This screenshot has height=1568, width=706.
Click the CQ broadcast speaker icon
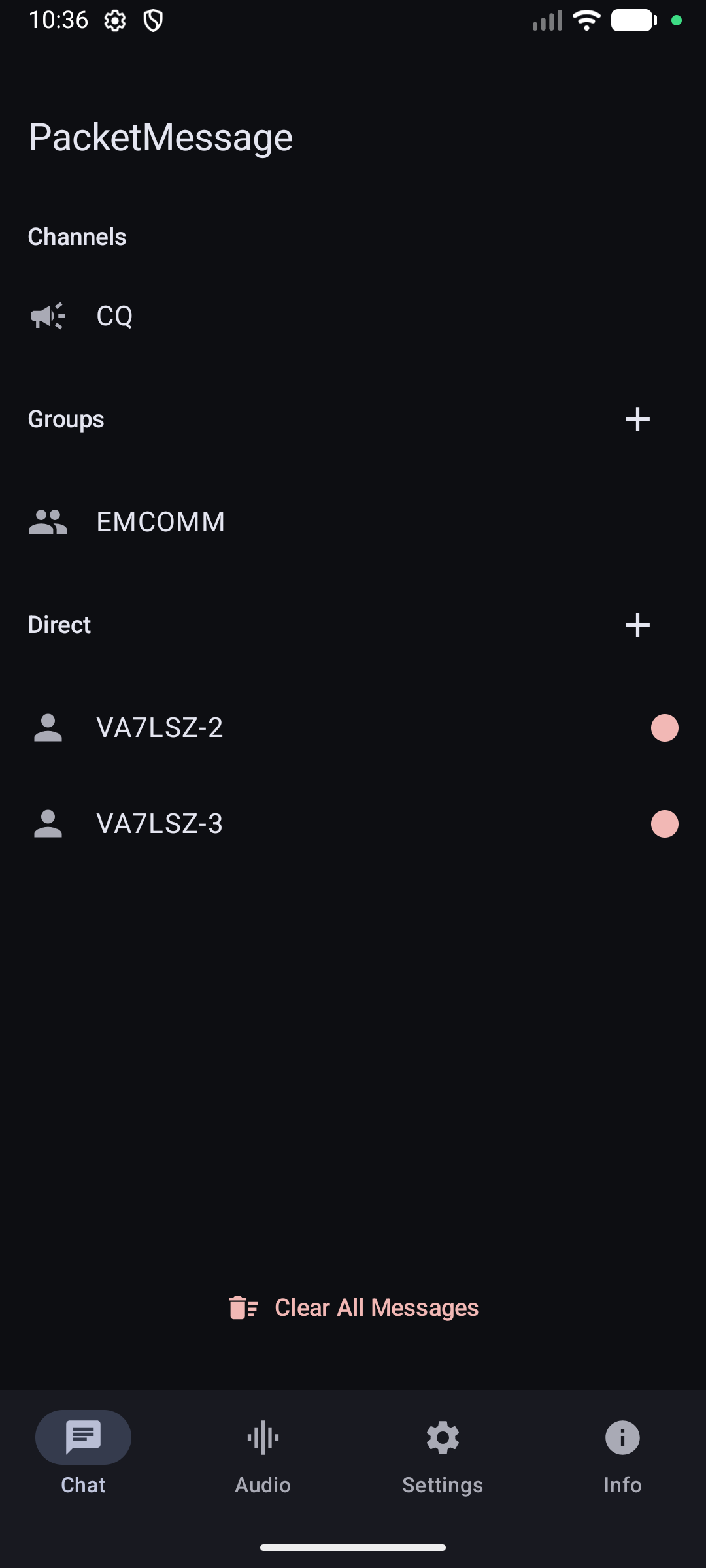pyautogui.click(x=47, y=316)
